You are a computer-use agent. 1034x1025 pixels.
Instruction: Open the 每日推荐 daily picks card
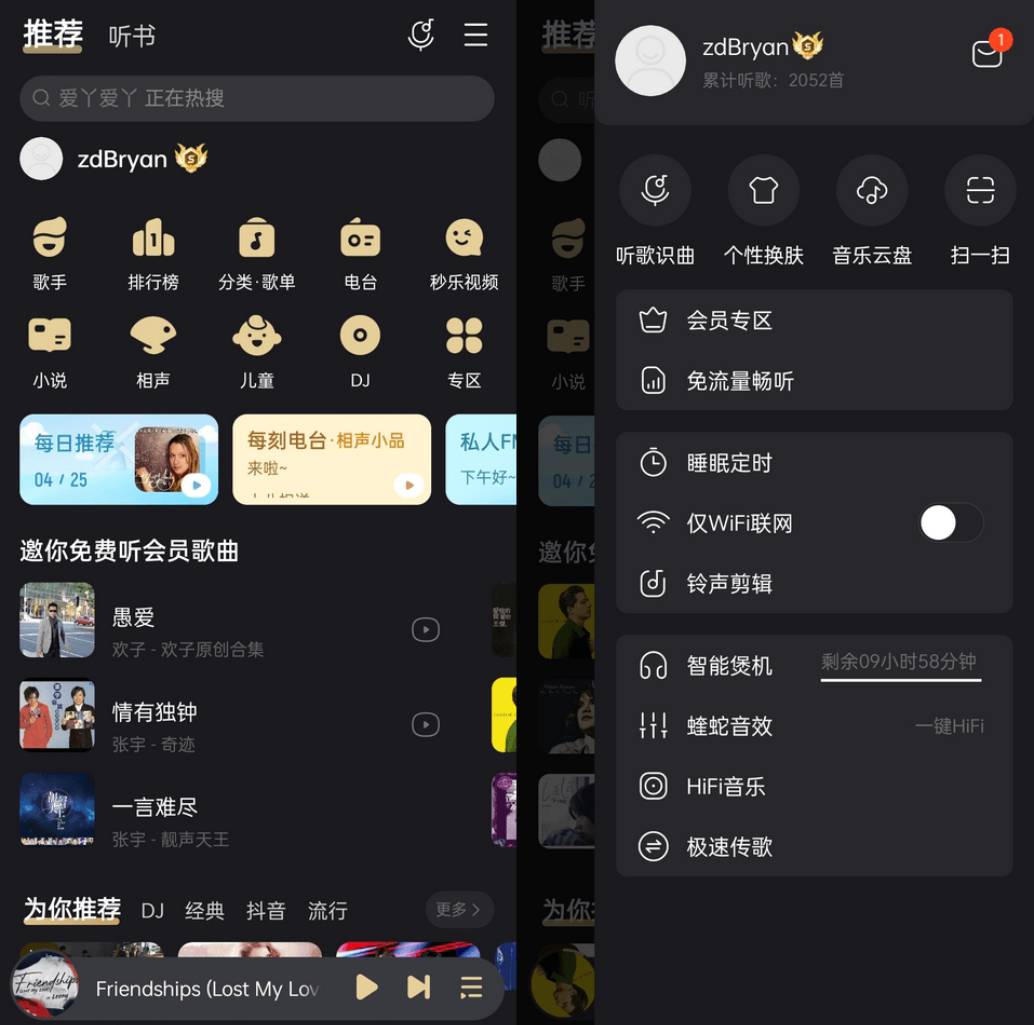coord(119,459)
